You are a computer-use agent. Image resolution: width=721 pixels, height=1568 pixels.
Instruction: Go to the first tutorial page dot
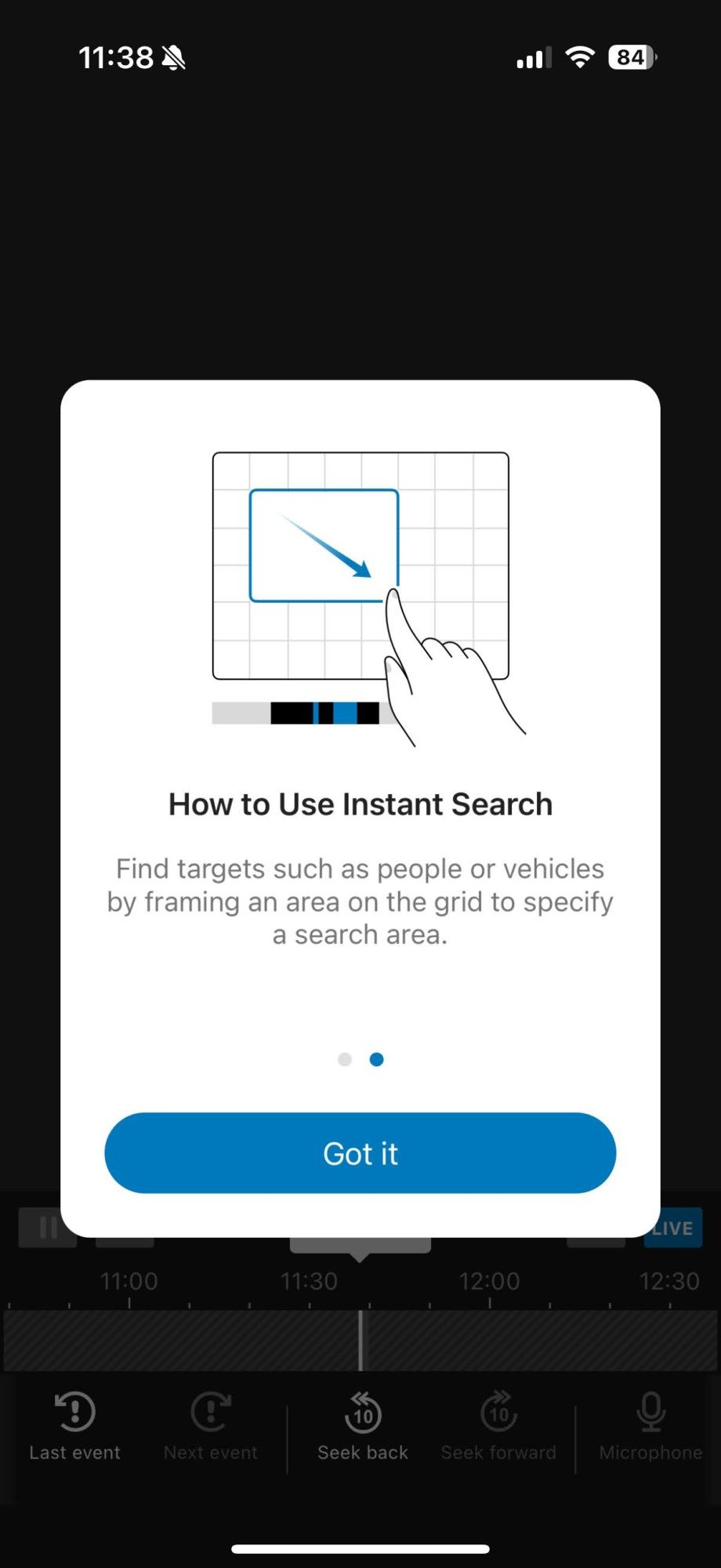coord(345,1059)
